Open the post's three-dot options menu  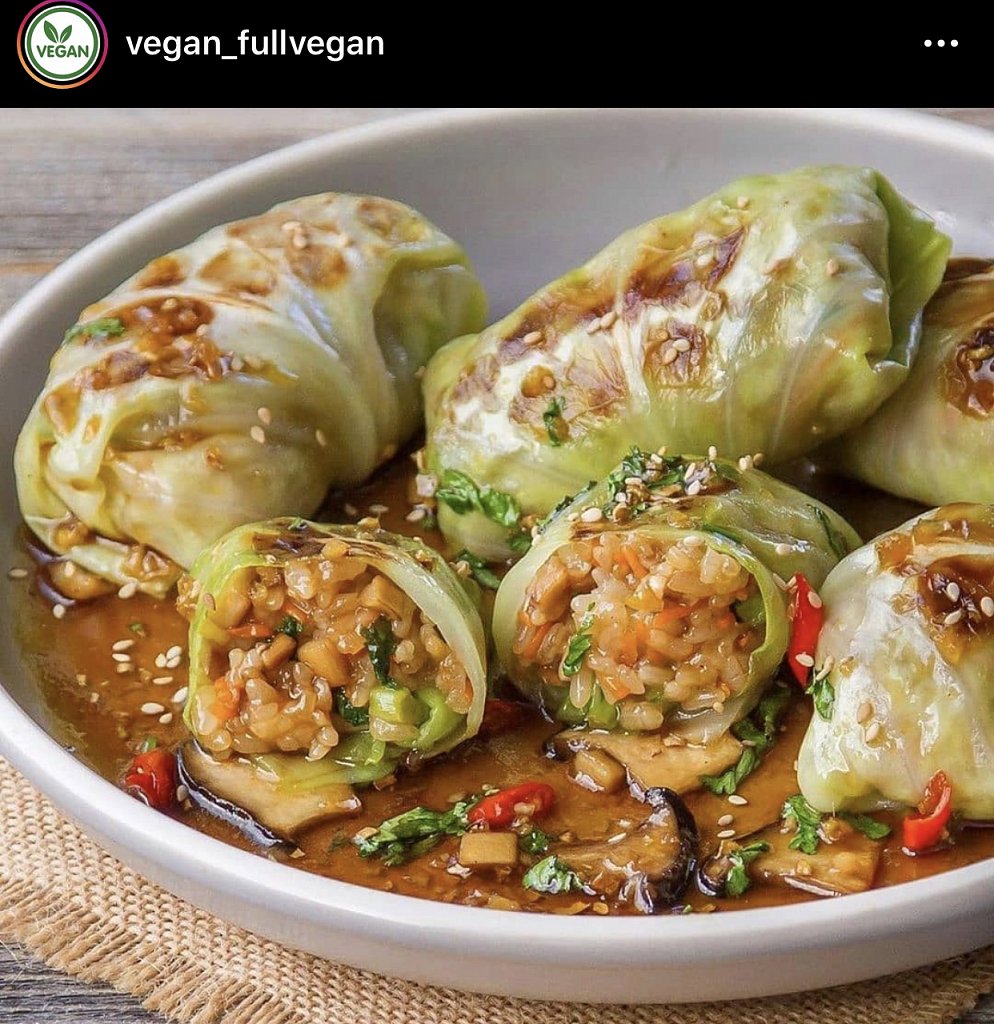[940, 44]
